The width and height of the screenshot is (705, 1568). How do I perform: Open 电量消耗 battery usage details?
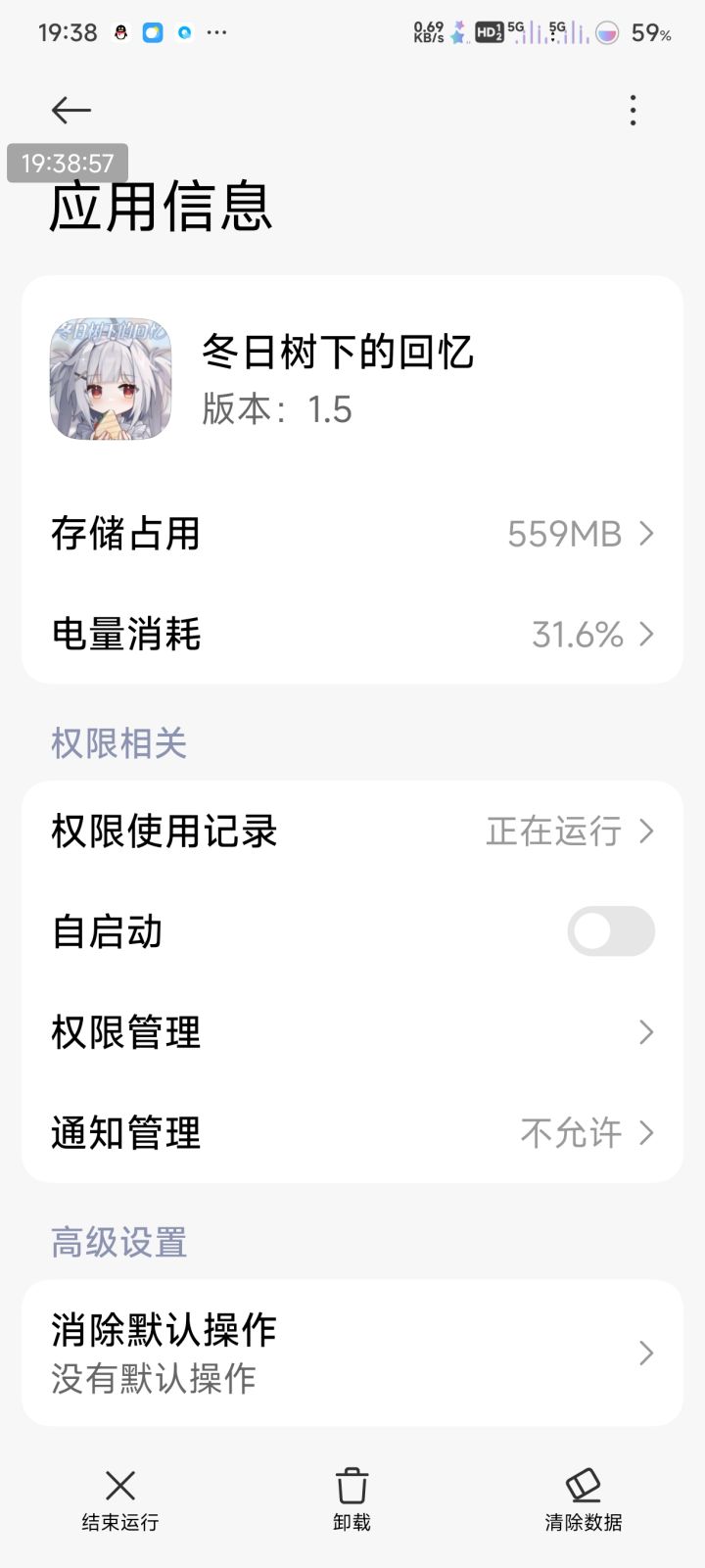coord(352,635)
